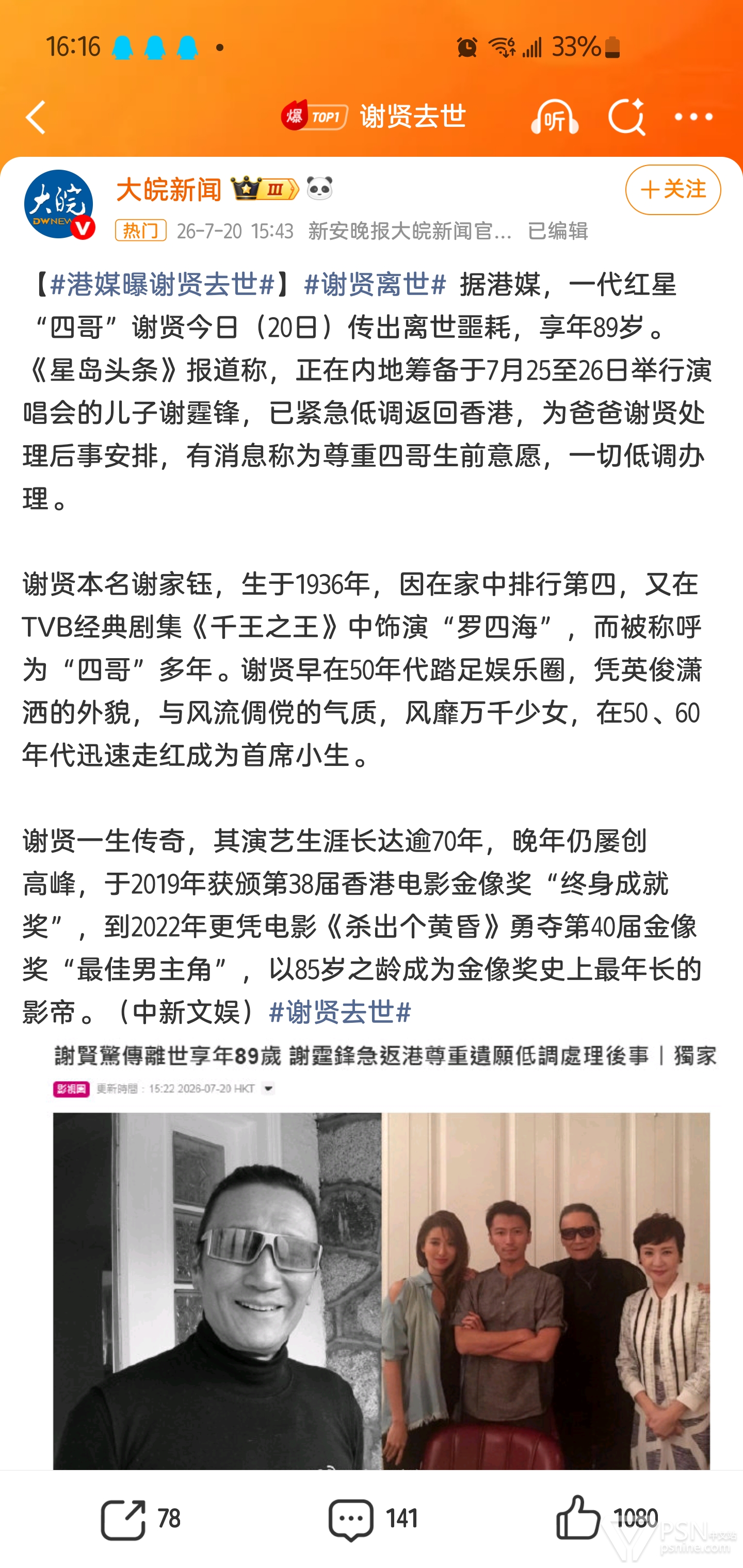The width and height of the screenshot is (743, 1568).
Task: Open the search icon in header
Action: pos(626,116)
